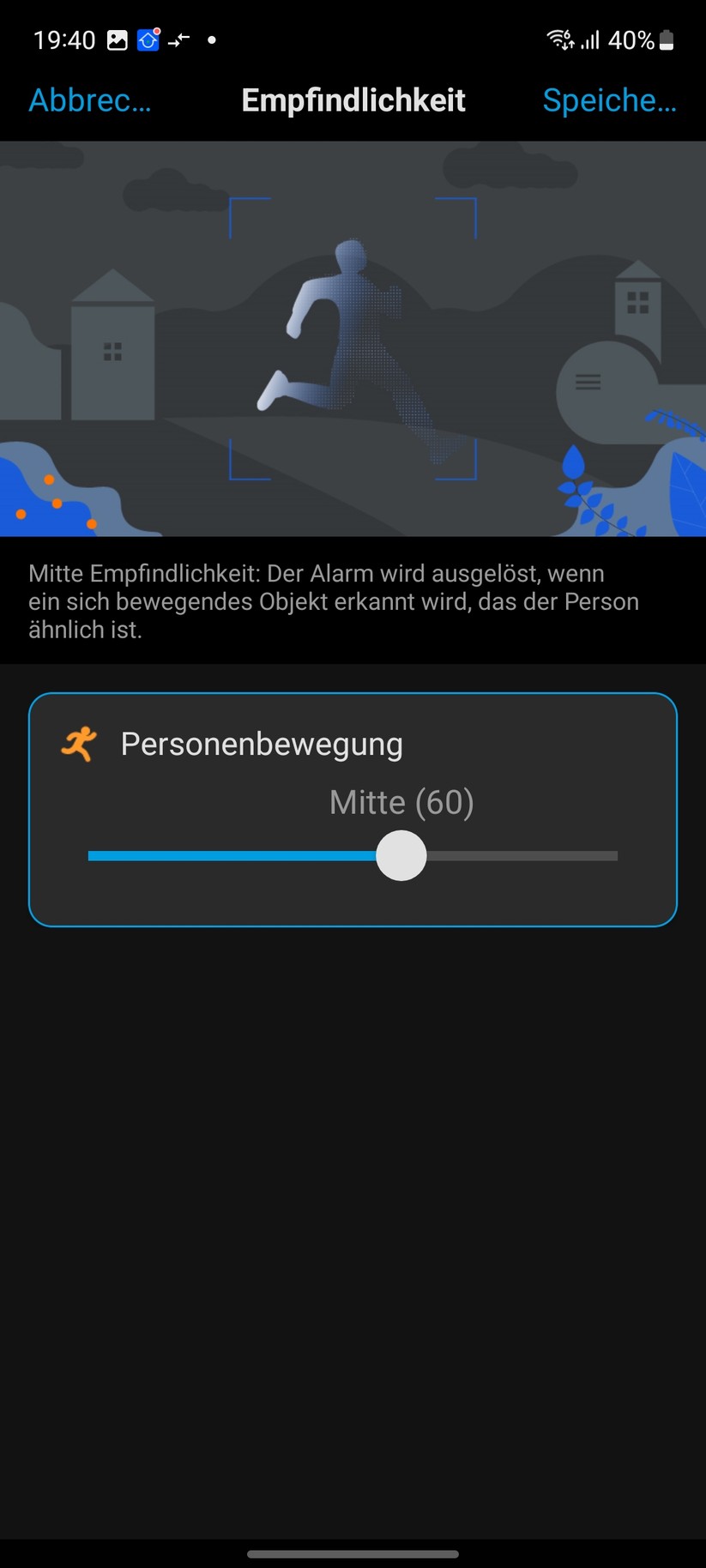This screenshot has height=1568, width=706.
Task: Tap the navigation gesture bar at bottom
Action: pyautogui.click(x=353, y=1553)
